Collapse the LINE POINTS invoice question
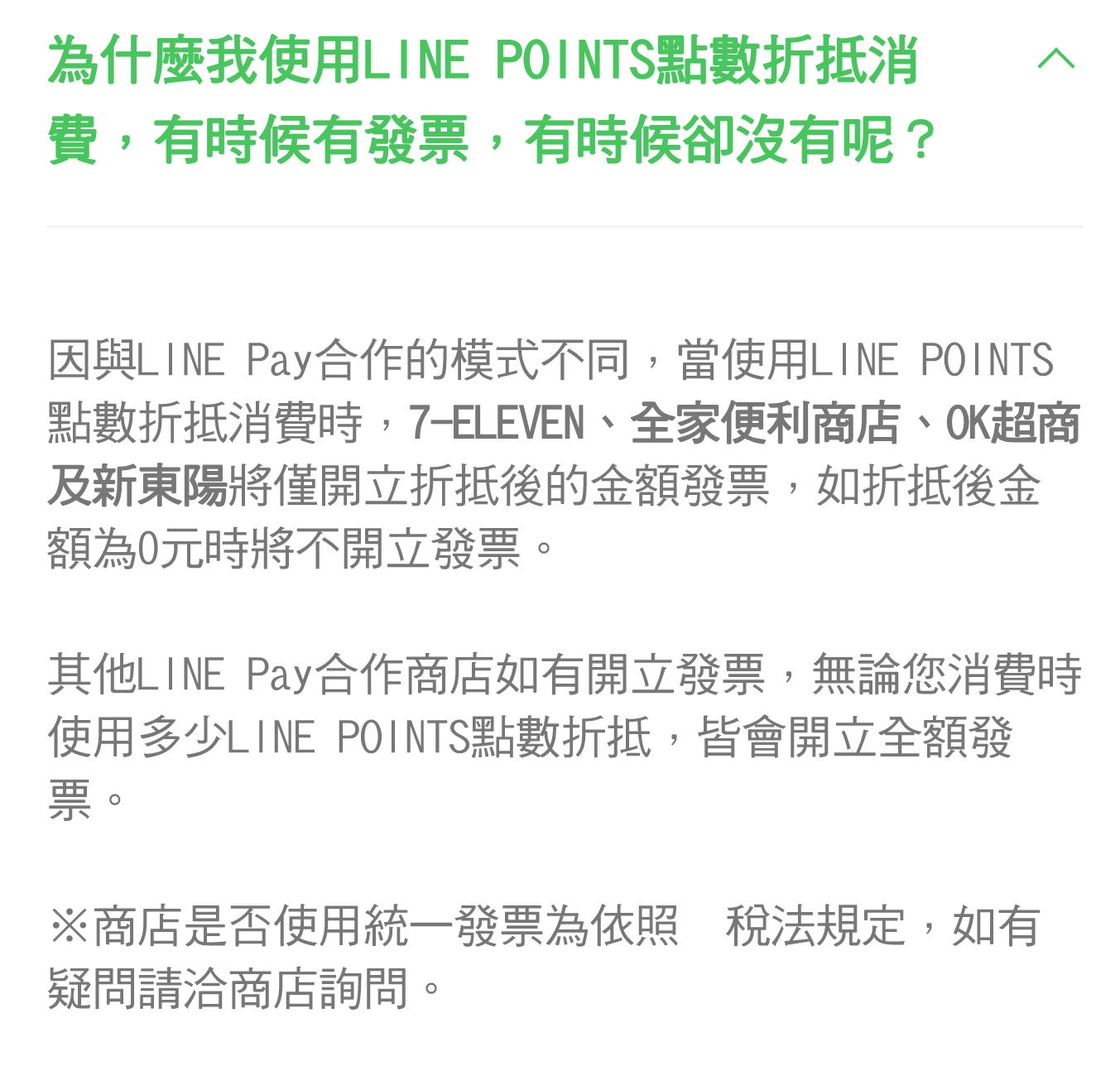Screen dimensions: 1120x1090 pyautogui.click(x=1055, y=60)
